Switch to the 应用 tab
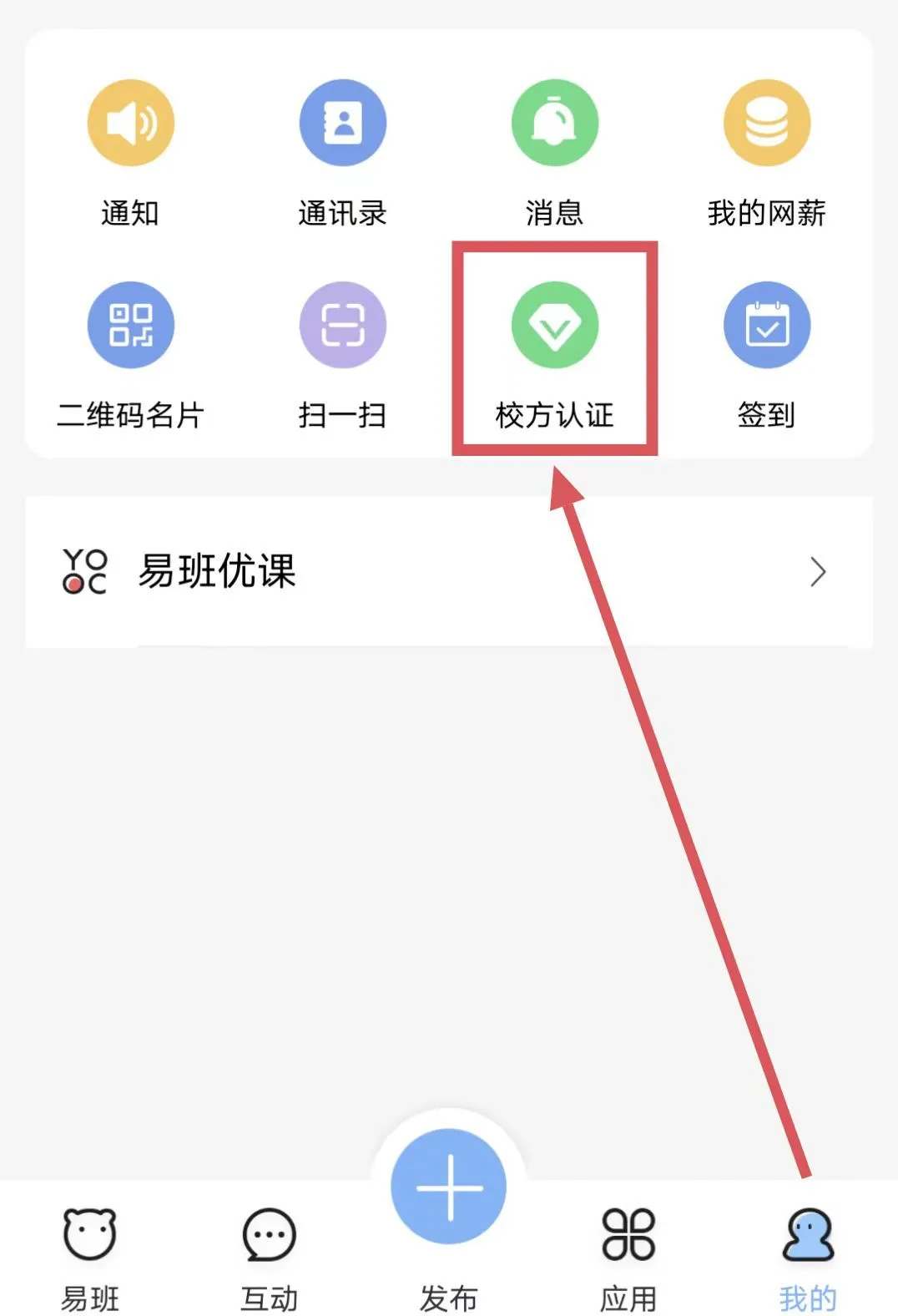Viewport: 898px width, 1316px height. [628, 1256]
